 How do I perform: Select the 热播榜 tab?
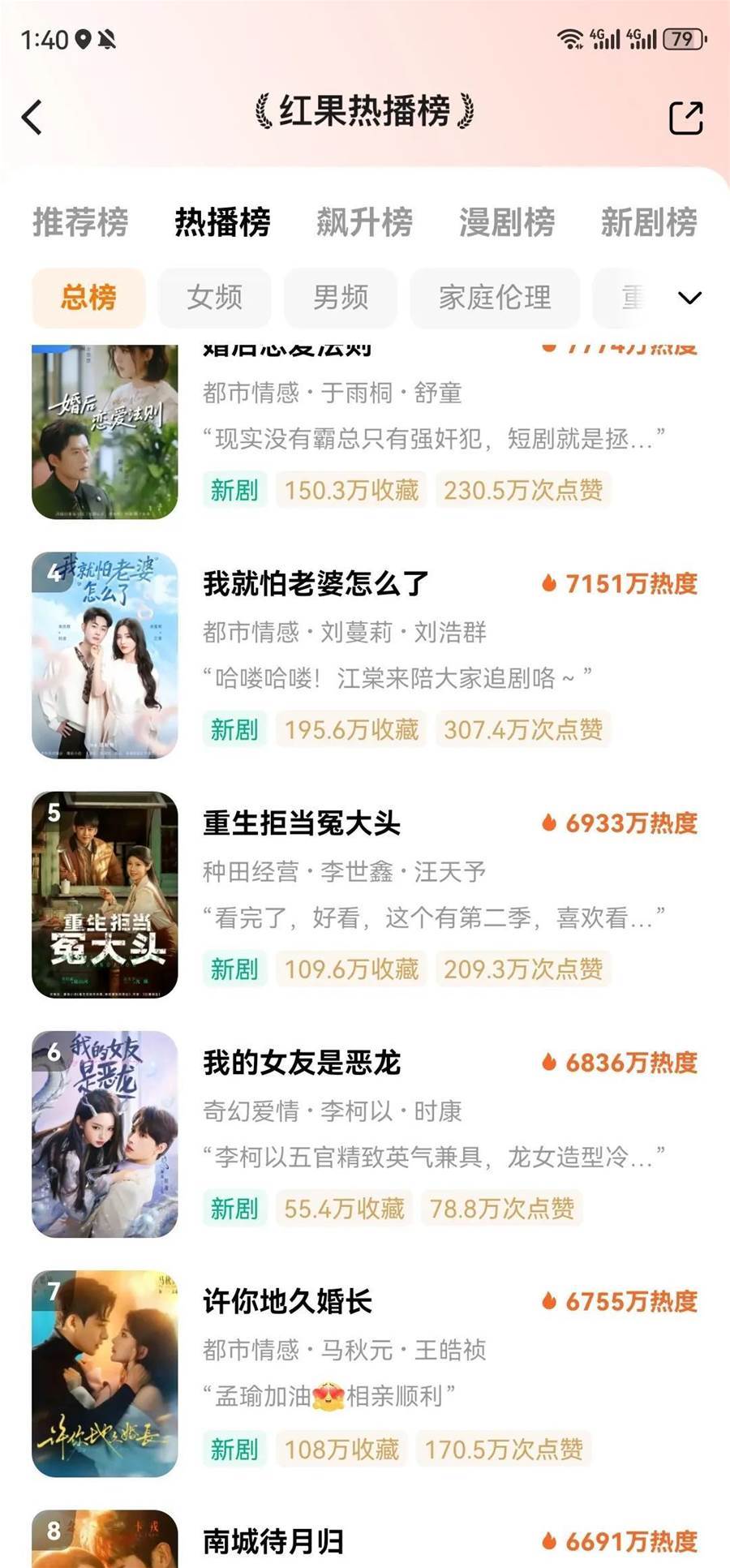[222, 222]
